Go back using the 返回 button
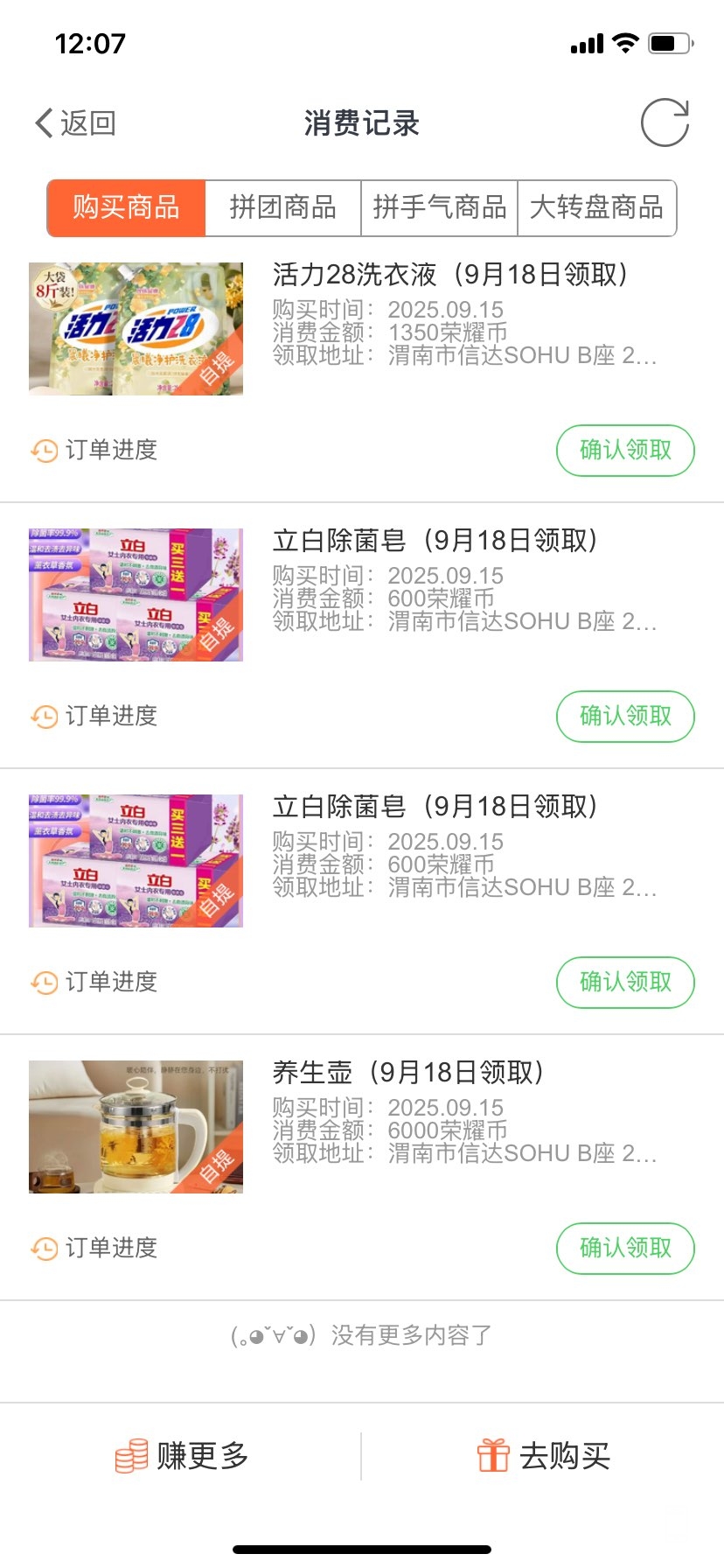This screenshot has width=724, height=1568. coord(75,123)
